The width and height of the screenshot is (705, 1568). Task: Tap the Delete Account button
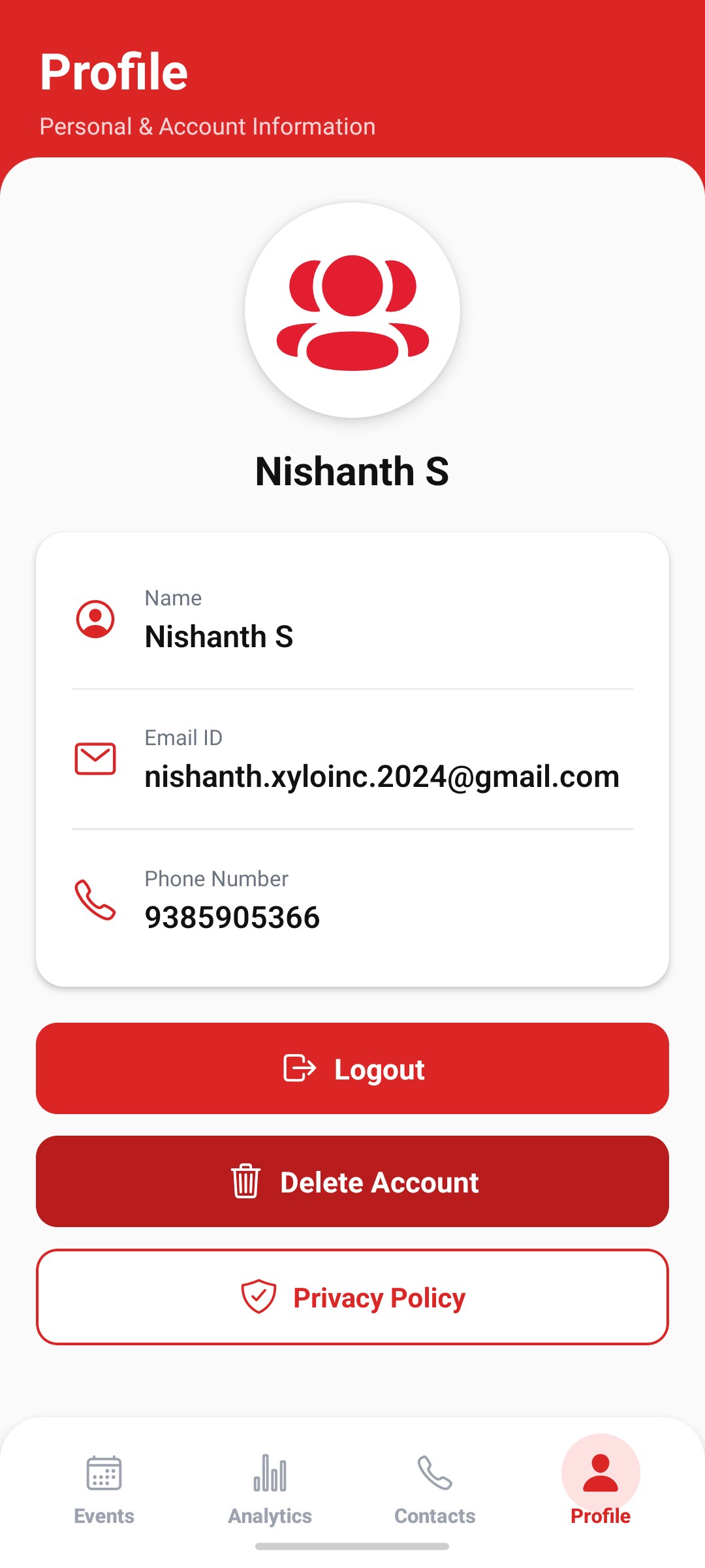point(352,1181)
